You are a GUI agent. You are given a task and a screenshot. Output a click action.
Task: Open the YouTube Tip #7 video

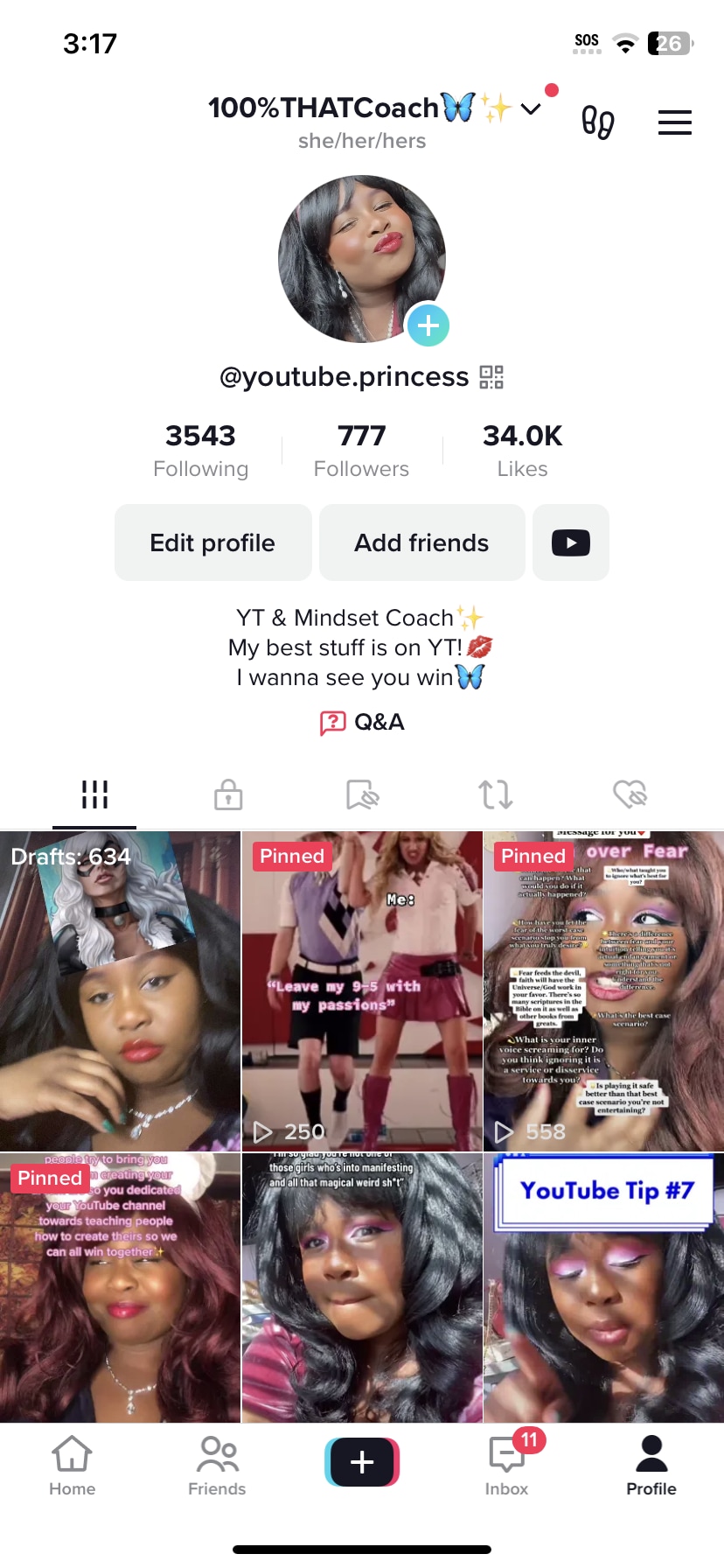603,1286
